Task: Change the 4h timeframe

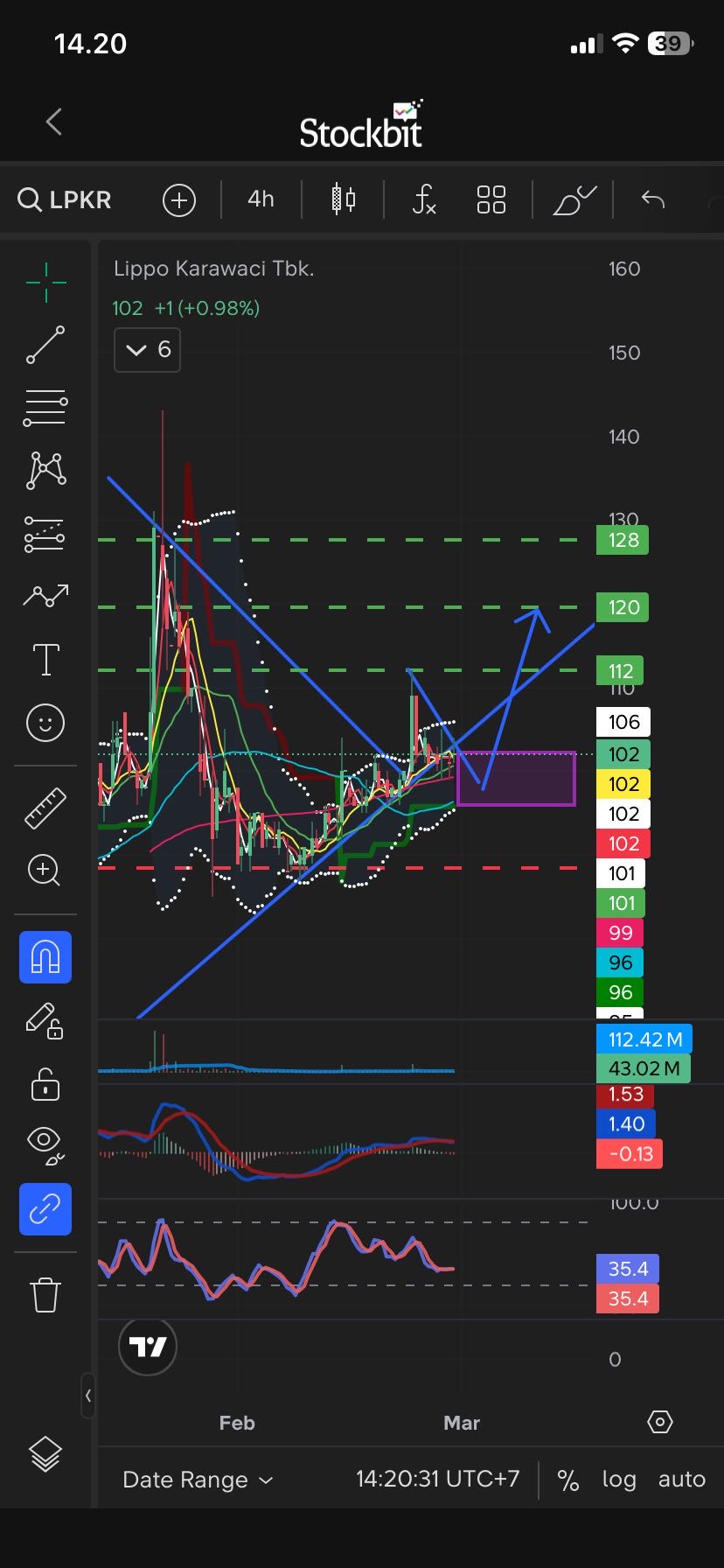Action: (261, 199)
